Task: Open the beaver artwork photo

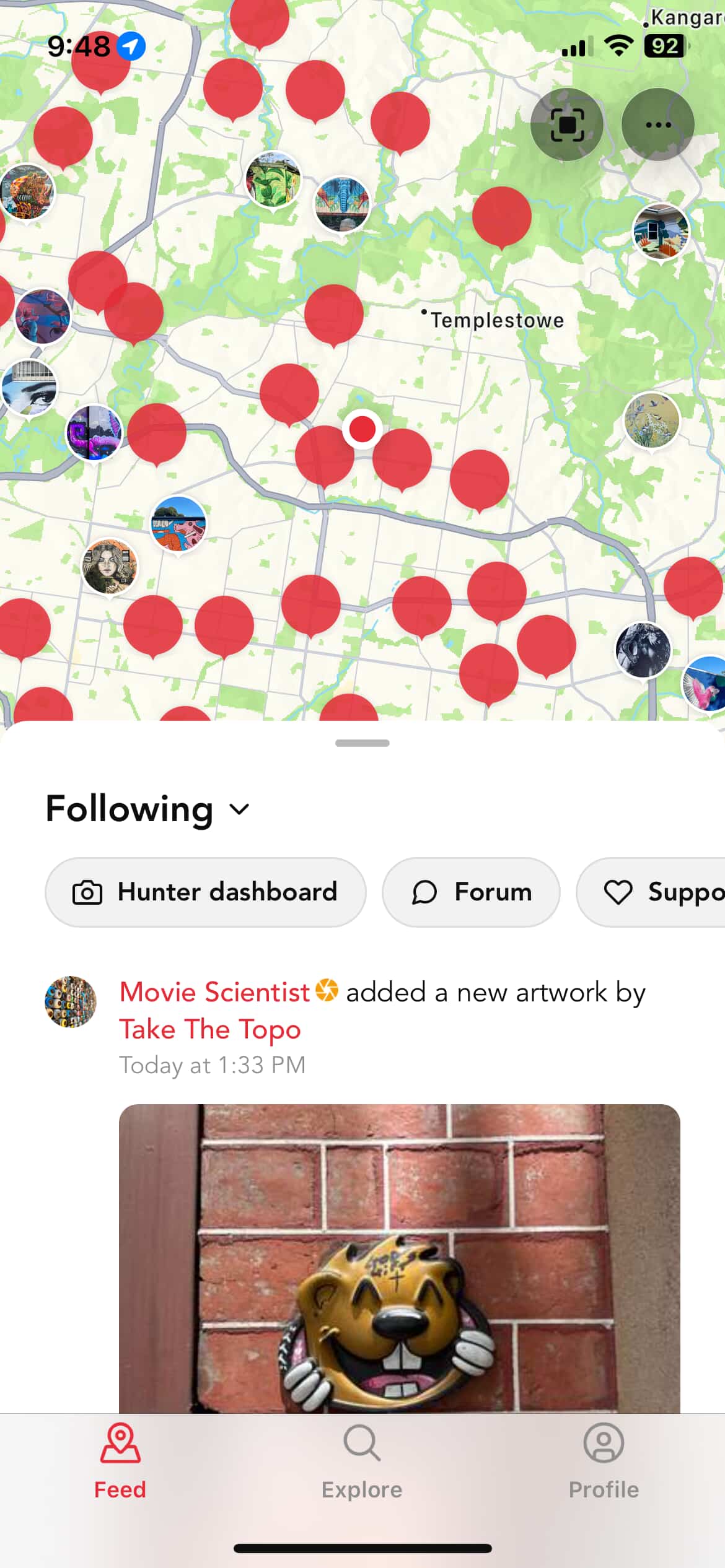Action: pos(400,1257)
